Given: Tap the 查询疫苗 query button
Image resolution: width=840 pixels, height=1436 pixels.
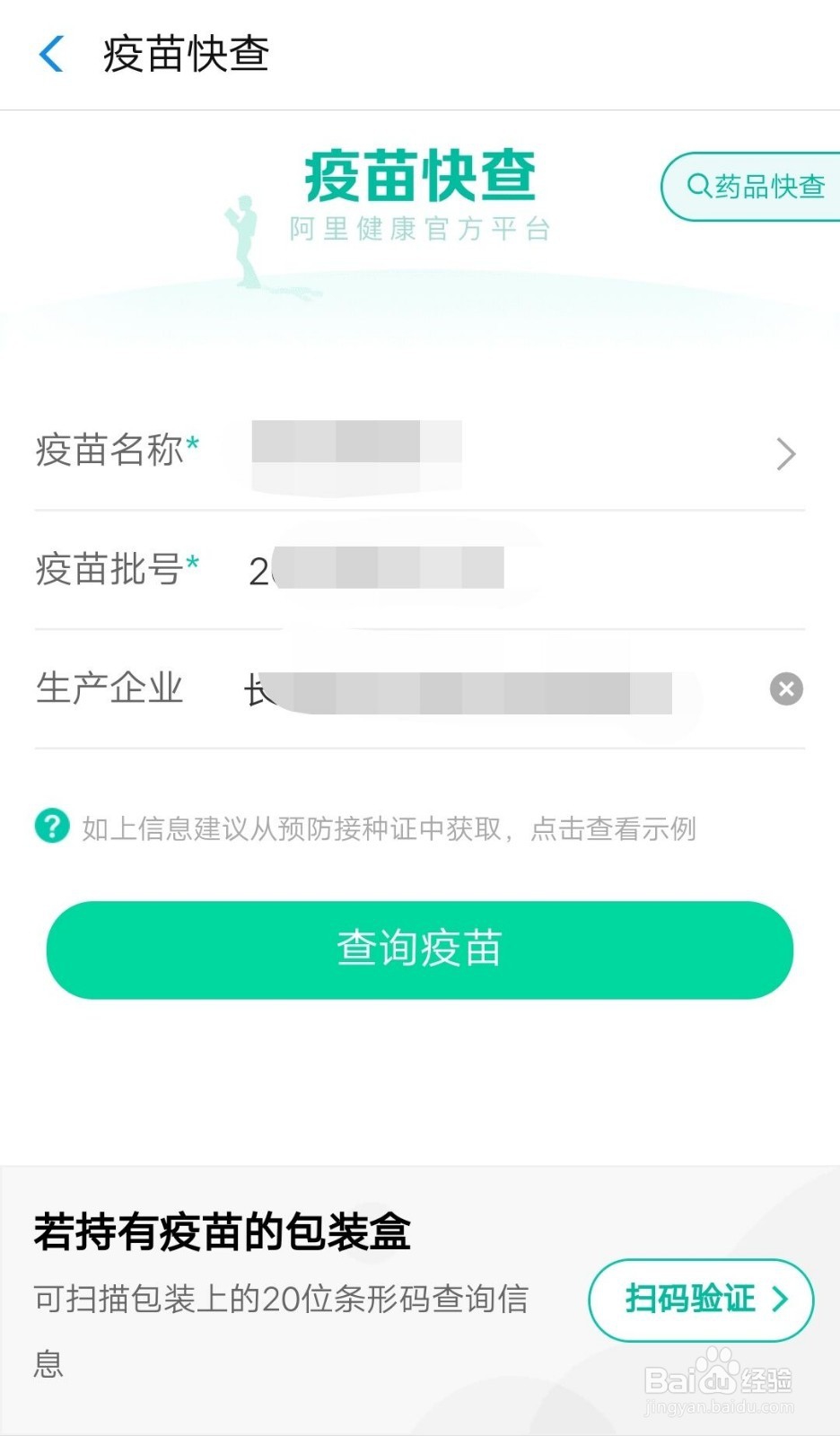Looking at the screenshot, I should 418,949.
